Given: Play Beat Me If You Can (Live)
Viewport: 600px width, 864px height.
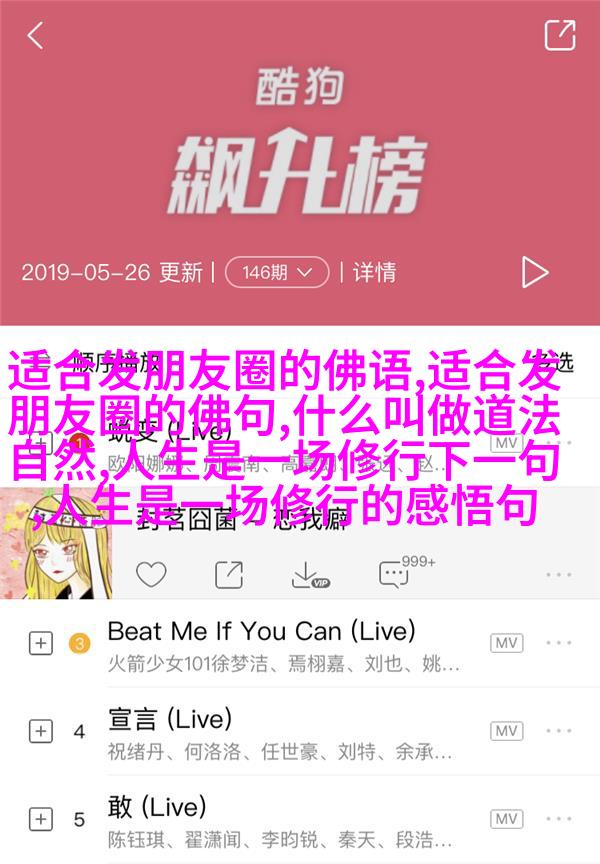Looking at the screenshot, I should [260, 631].
